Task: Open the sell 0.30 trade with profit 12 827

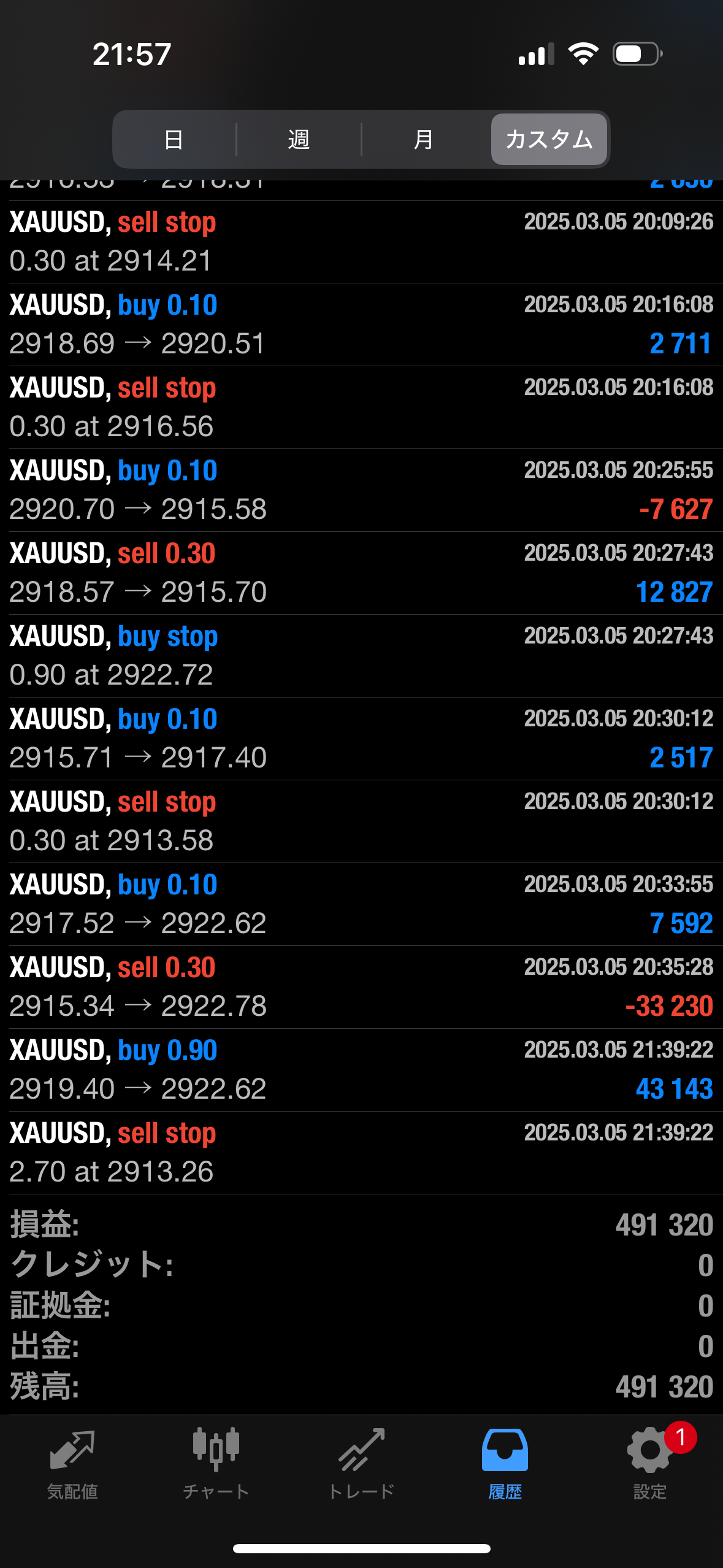Action: coord(361,572)
